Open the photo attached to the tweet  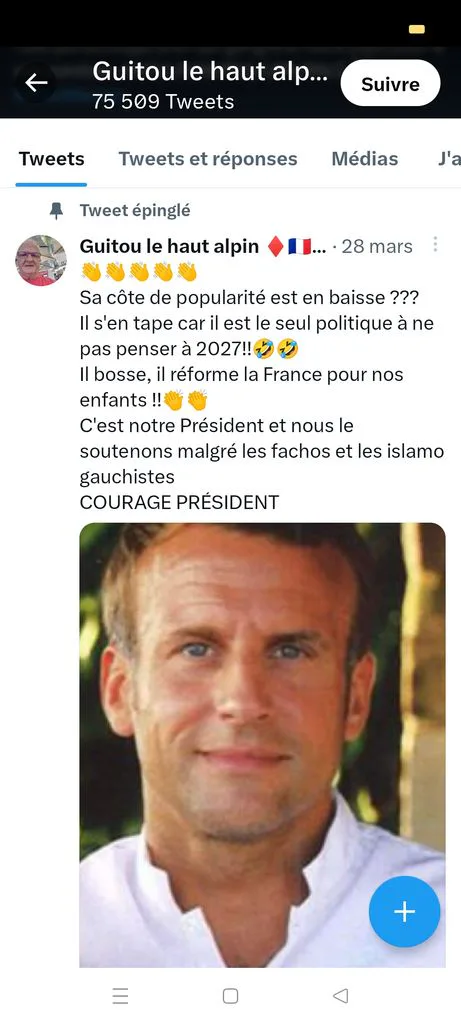coord(262,744)
